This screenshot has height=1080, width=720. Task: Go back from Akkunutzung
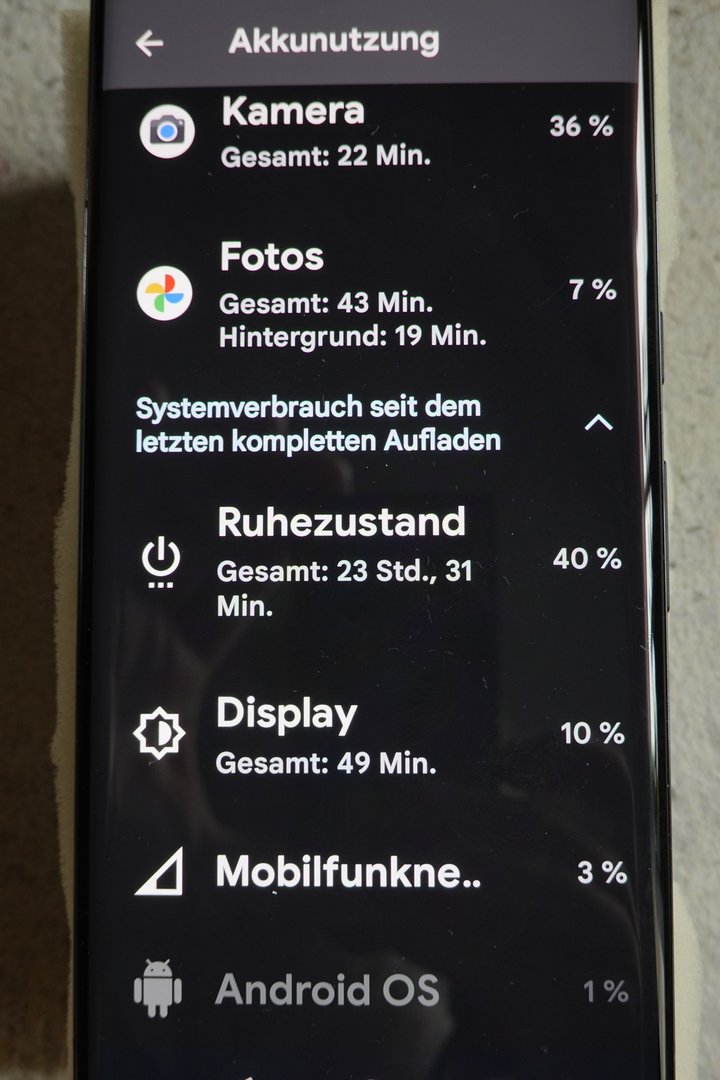(149, 43)
